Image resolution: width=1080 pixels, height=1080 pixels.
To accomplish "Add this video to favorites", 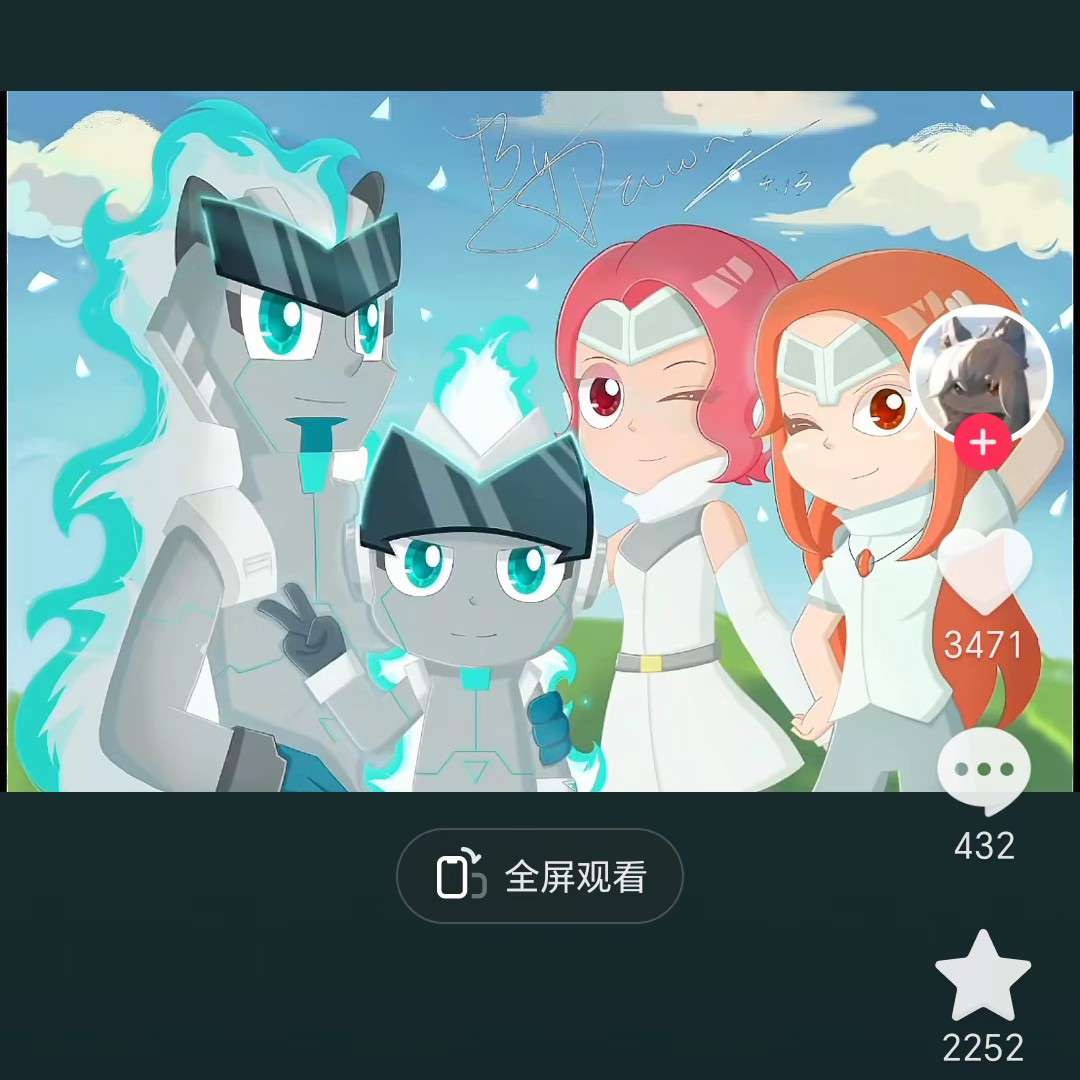I will tap(983, 976).
